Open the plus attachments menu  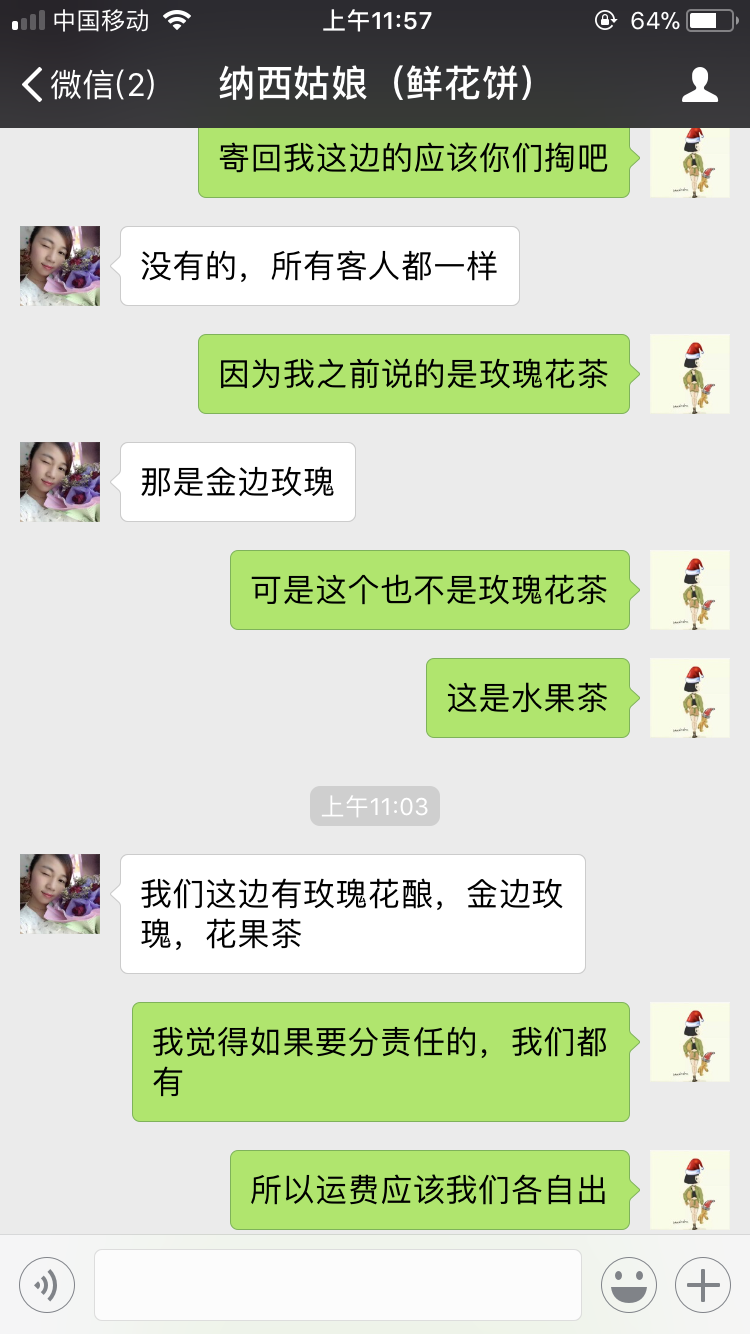click(703, 1284)
